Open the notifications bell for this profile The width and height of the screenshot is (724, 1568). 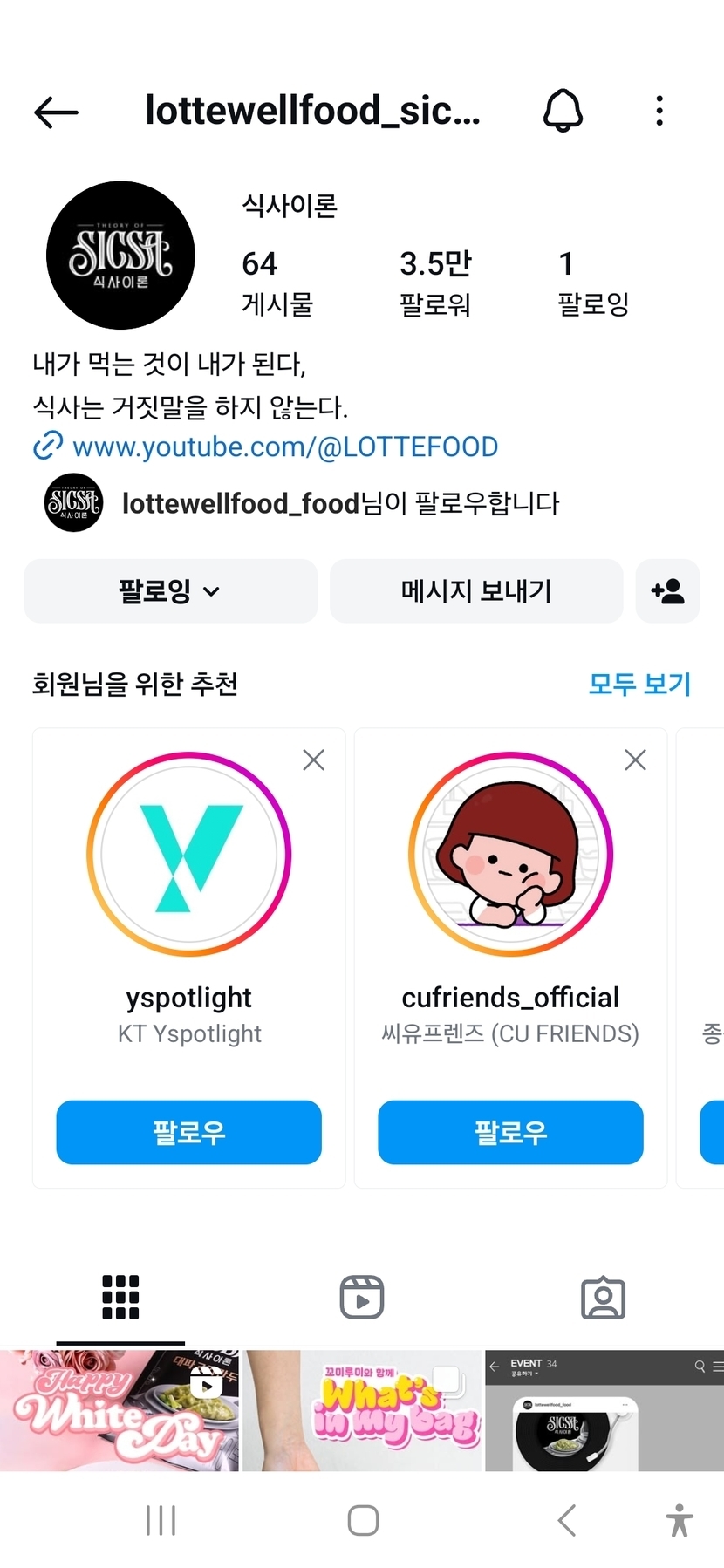[563, 111]
